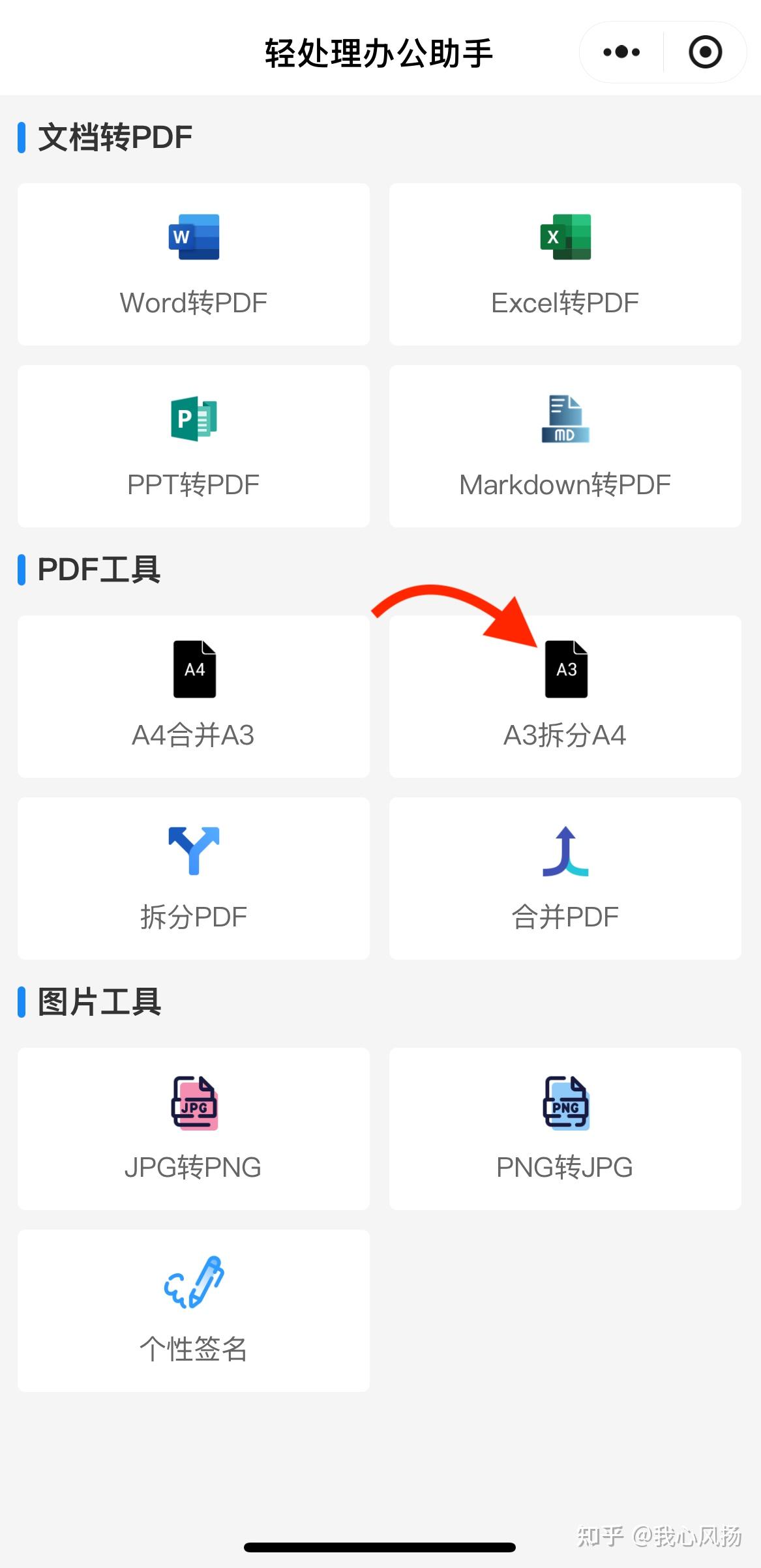Image resolution: width=761 pixels, height=1568 pixels.
Task: Launch the 个性签名 tool
Action: pos(194,1310)
